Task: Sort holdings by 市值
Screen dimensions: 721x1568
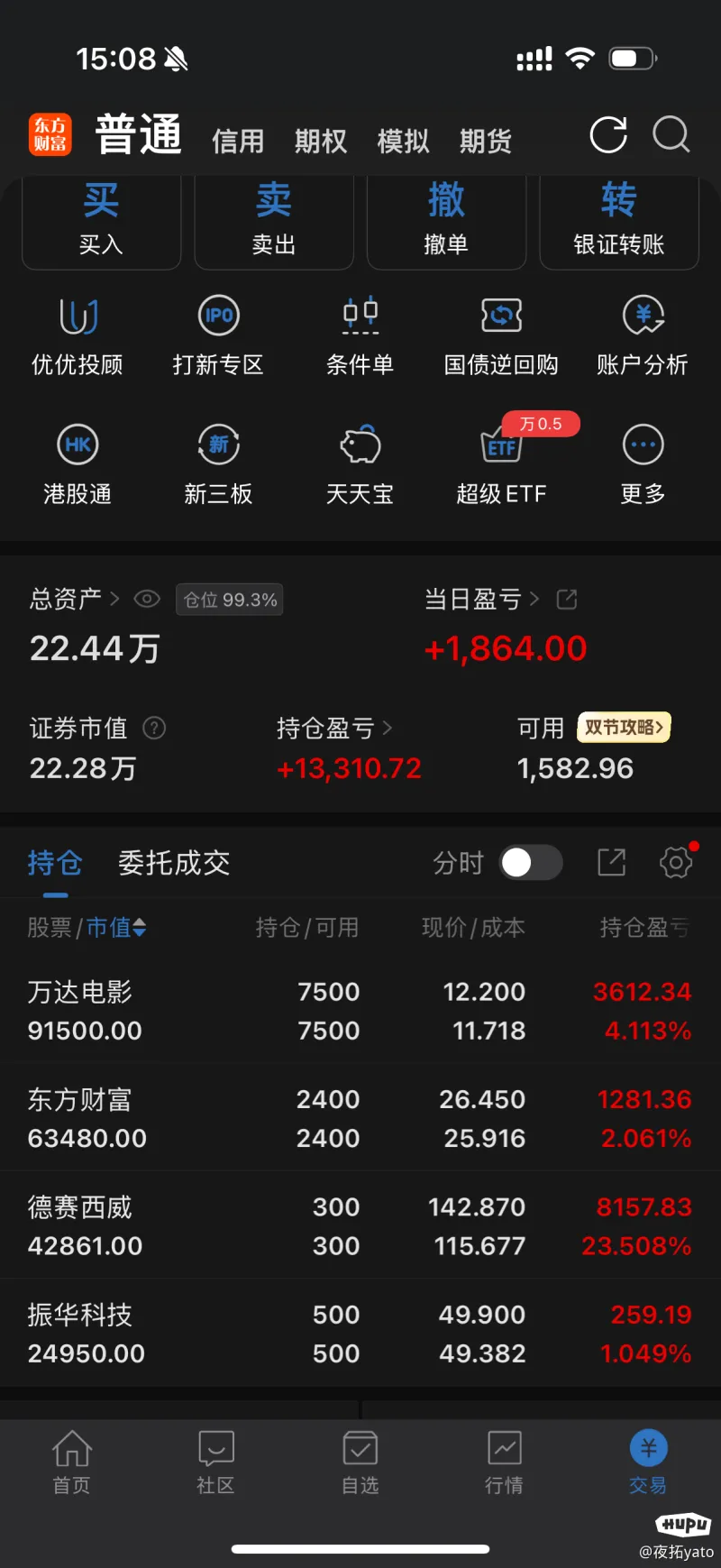Action: tap(116, 927)
